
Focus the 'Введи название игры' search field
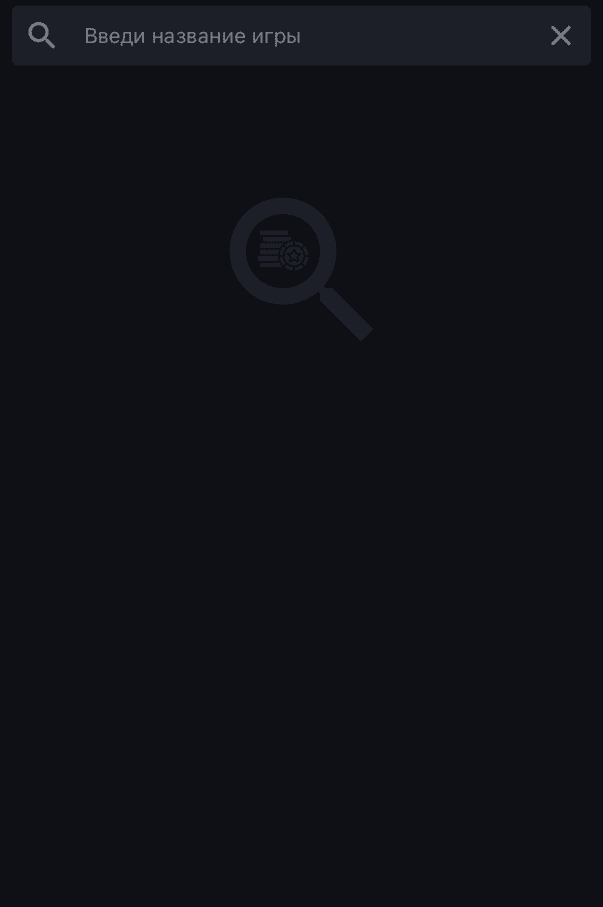tap(300, 36)
